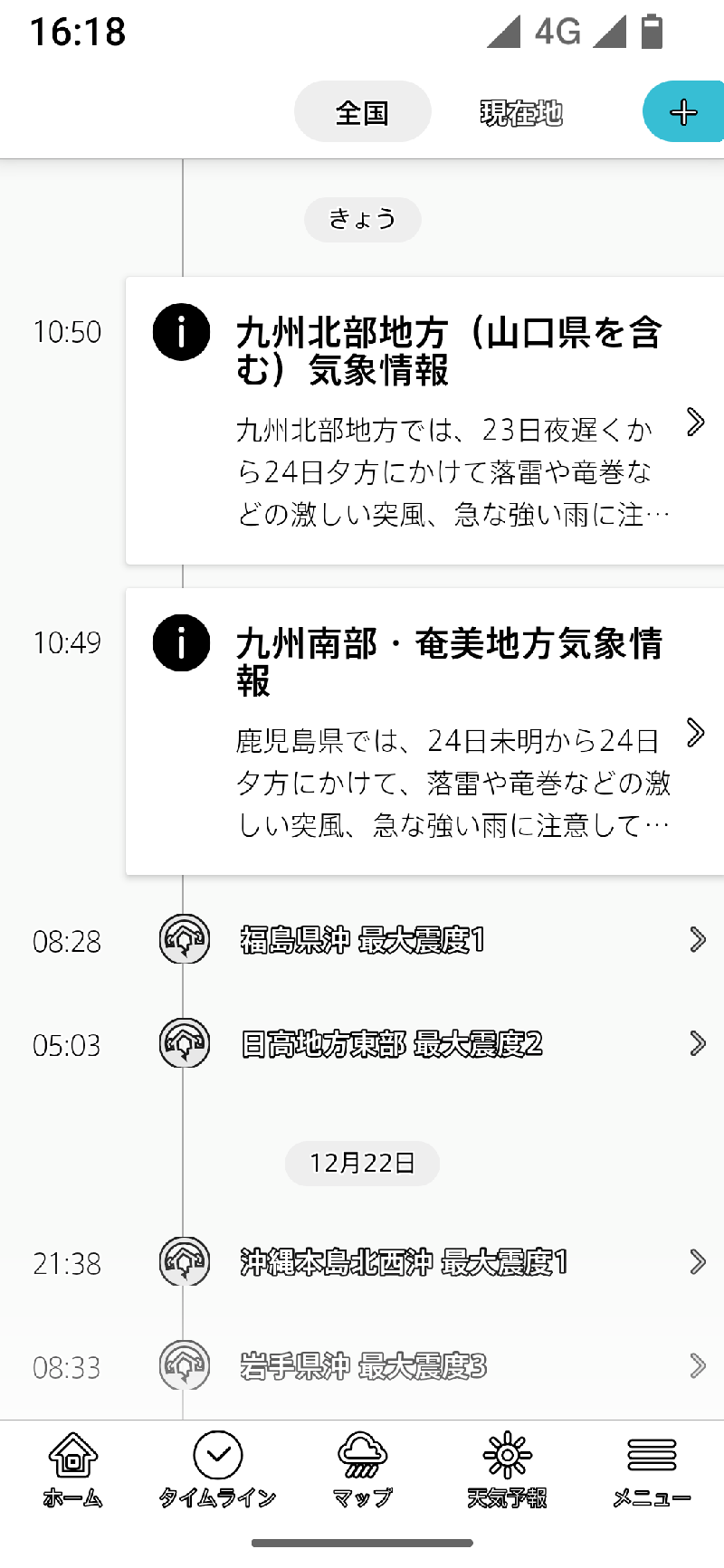Select the タイムライン tab
The height and width of the screenshot is (1568, 724).
click(217, 1468)
